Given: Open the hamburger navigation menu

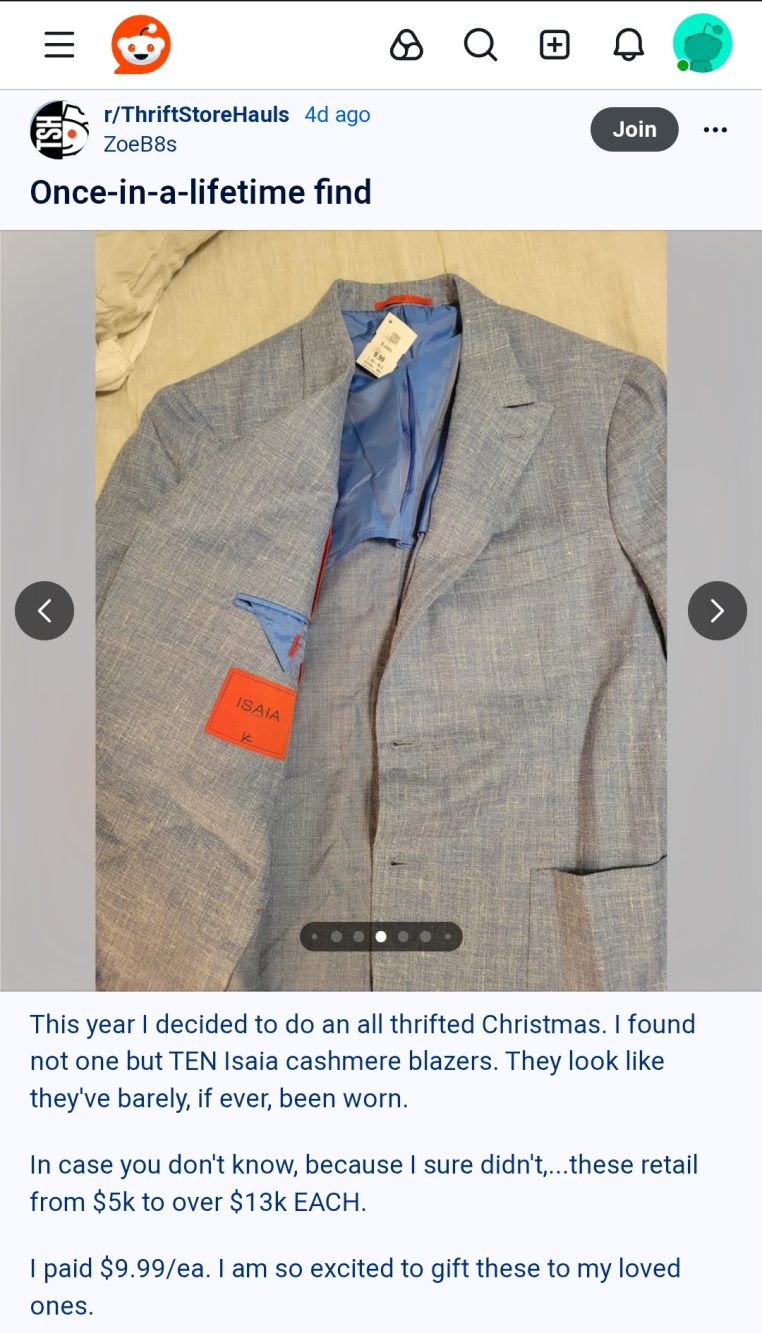Looking at the screenshot, I should coord(59,45).
